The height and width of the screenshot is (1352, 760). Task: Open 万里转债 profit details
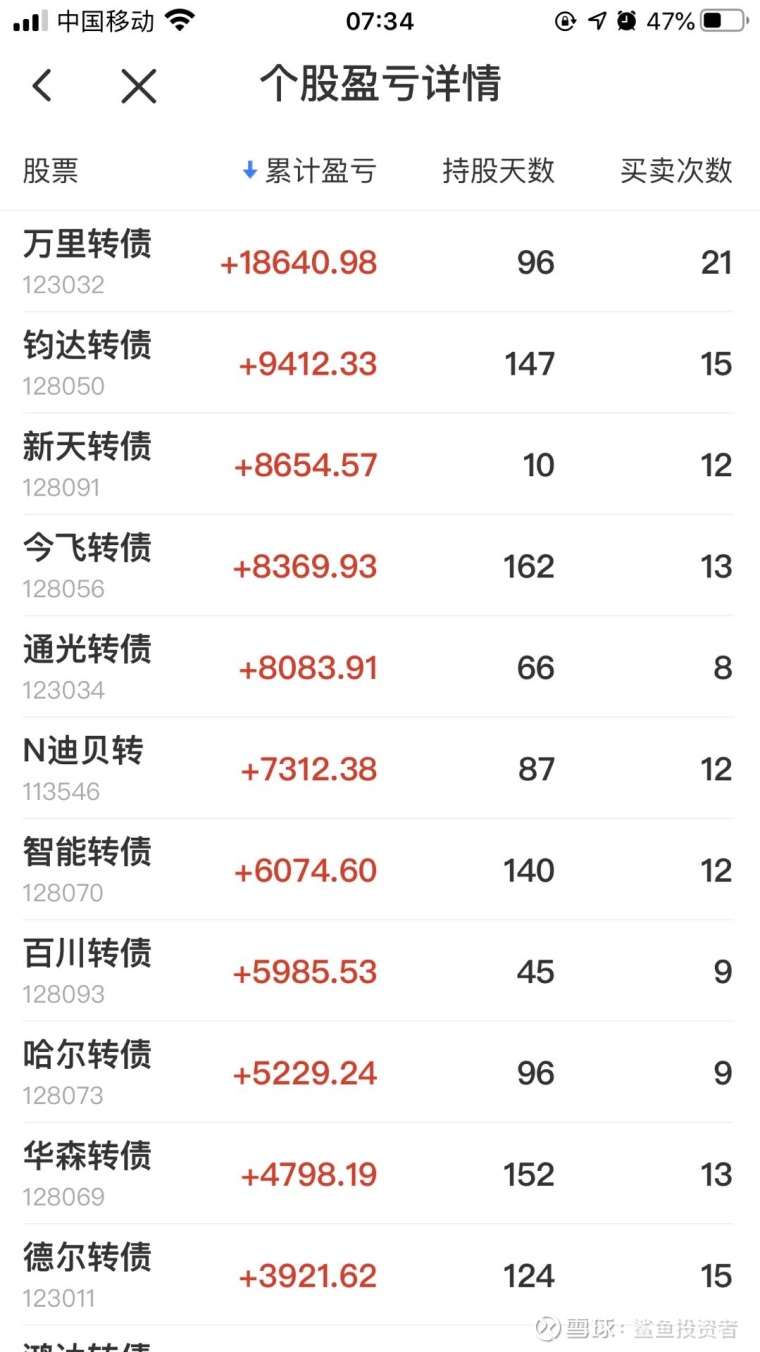pyautogui.click(x=380, y=262)
